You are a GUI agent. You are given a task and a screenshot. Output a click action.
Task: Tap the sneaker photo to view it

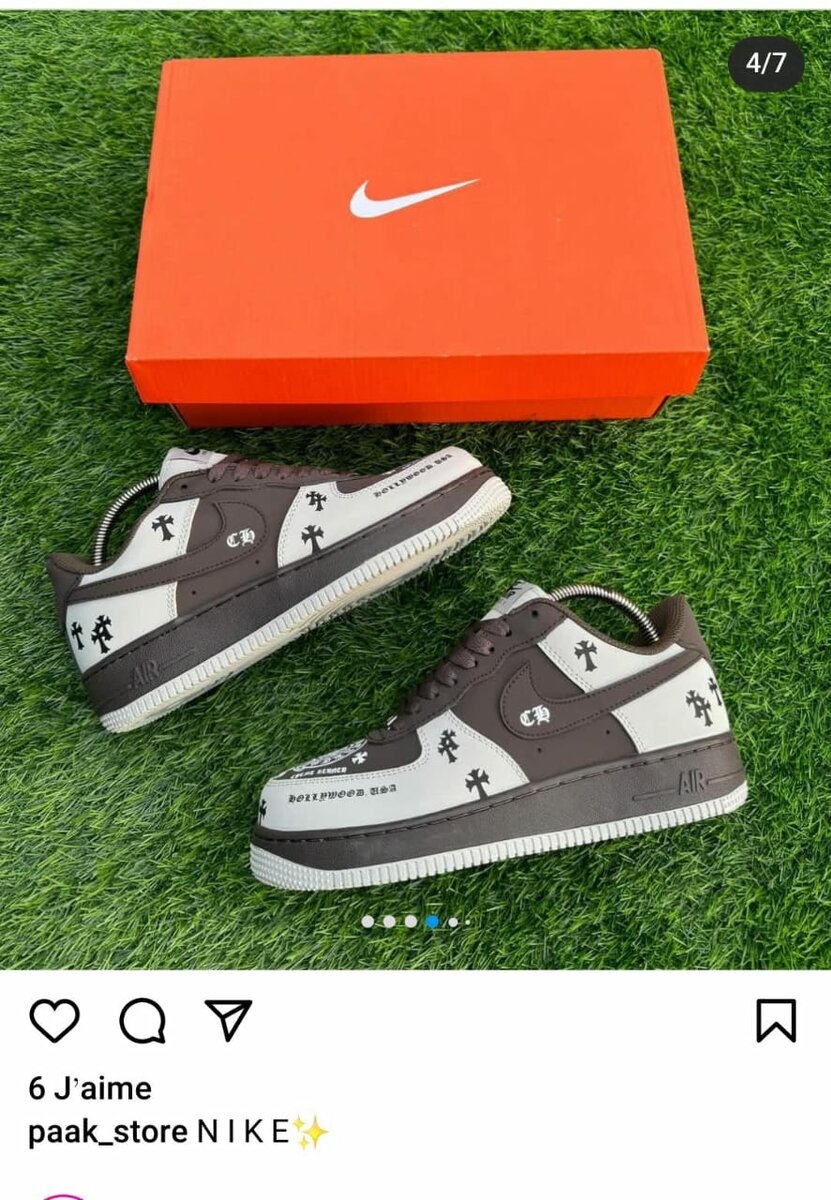tap(415, 650)
